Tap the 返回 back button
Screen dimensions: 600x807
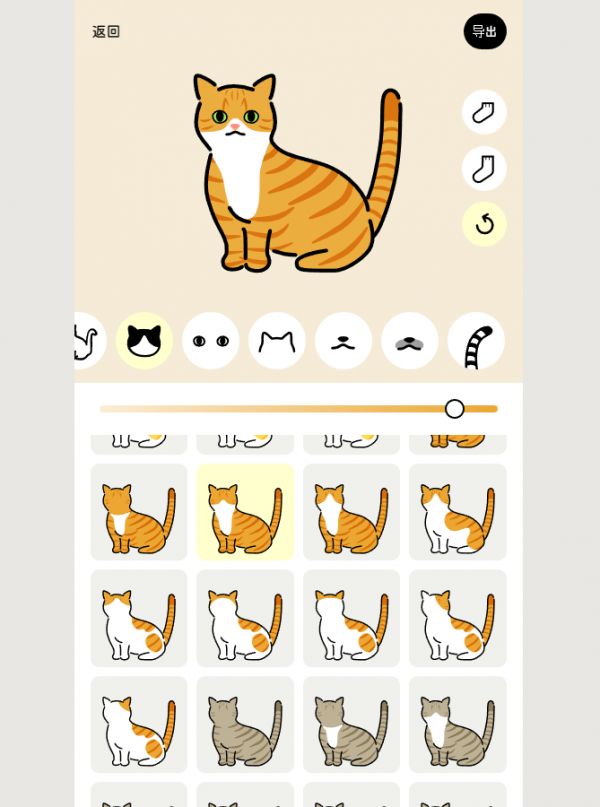(x=106, y=32)
